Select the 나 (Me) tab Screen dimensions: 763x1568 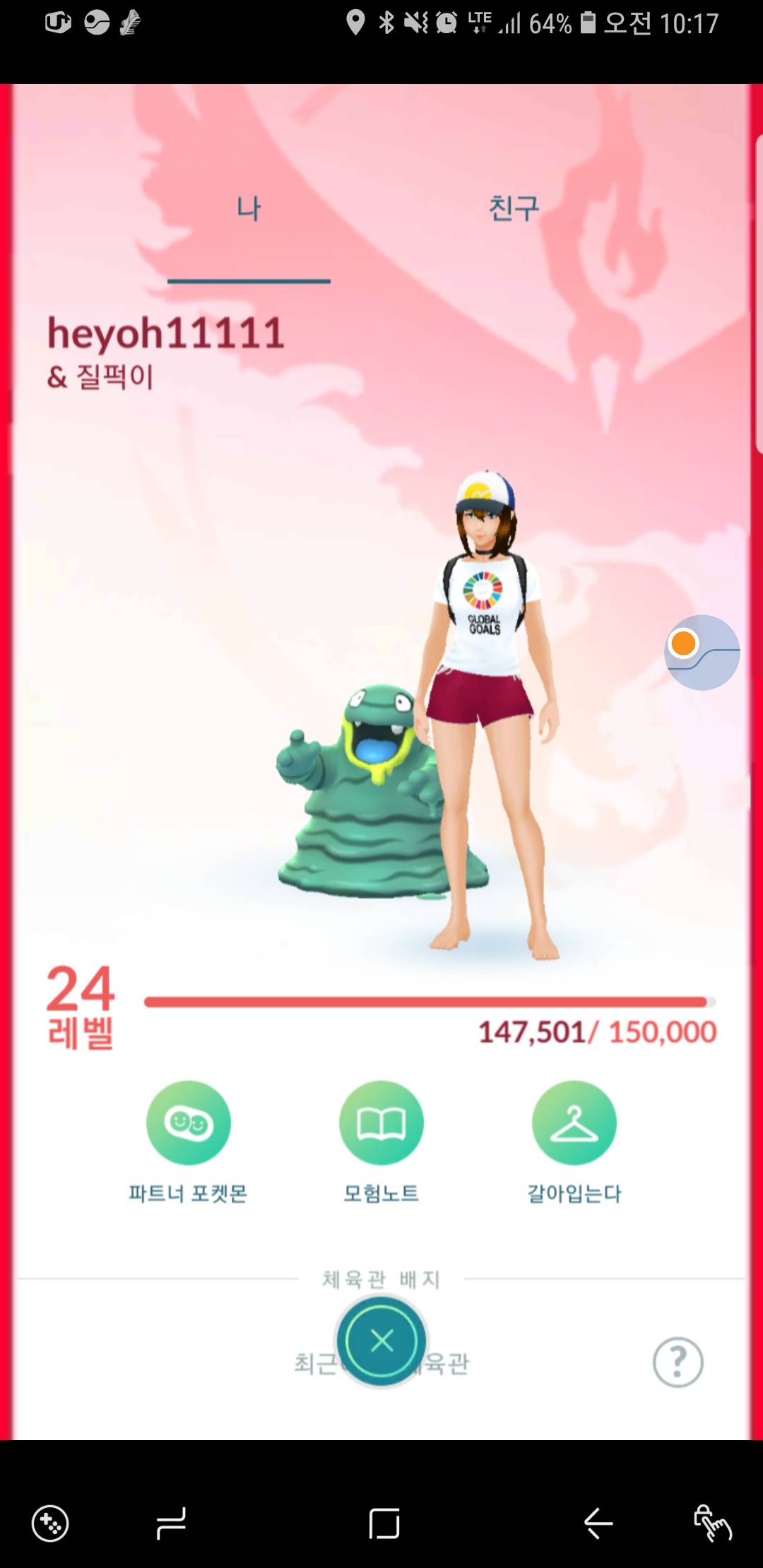[249, 209]
